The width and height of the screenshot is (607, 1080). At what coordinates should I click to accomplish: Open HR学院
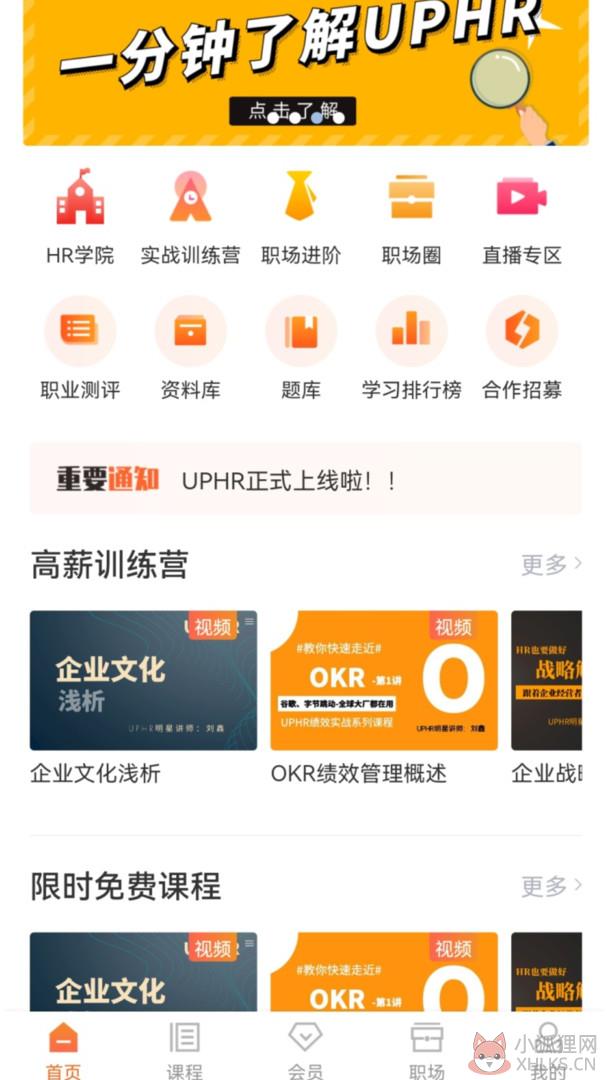(x=80, y=216)
